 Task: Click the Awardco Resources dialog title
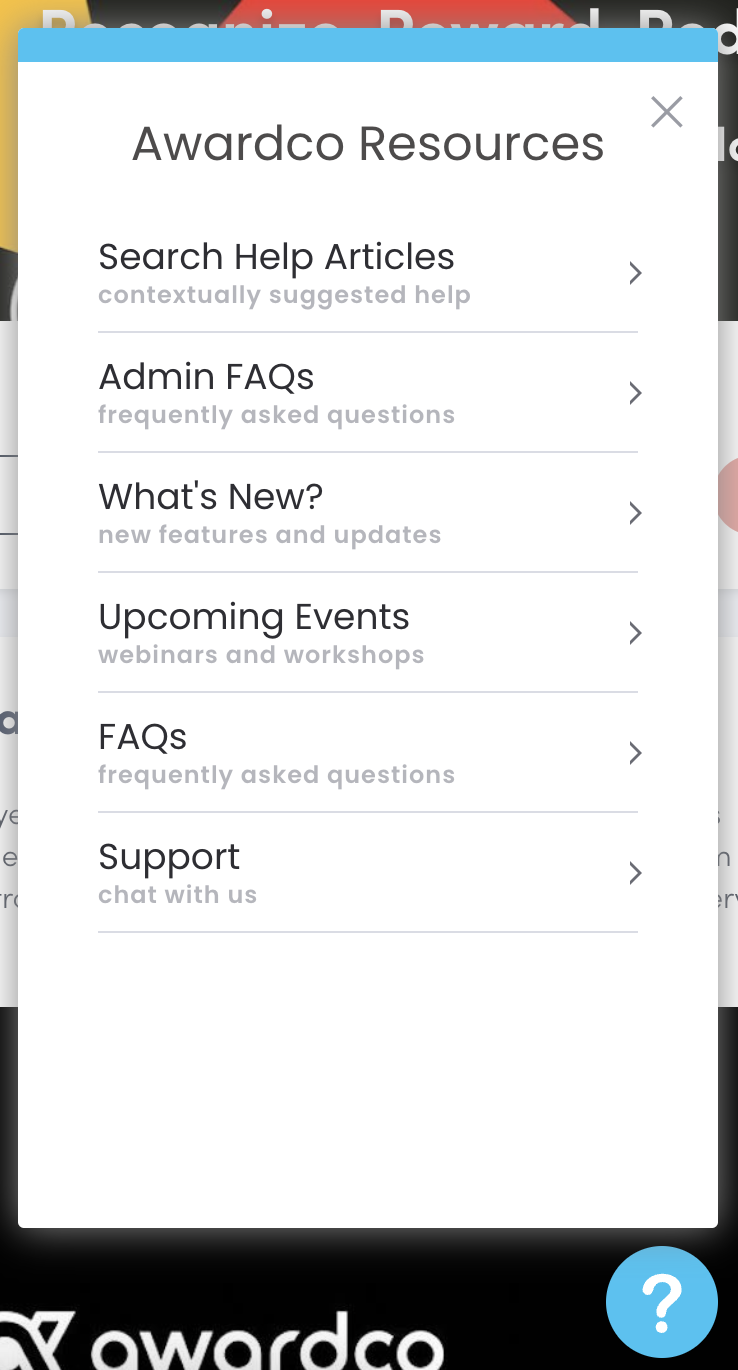(x=368, y=143)
